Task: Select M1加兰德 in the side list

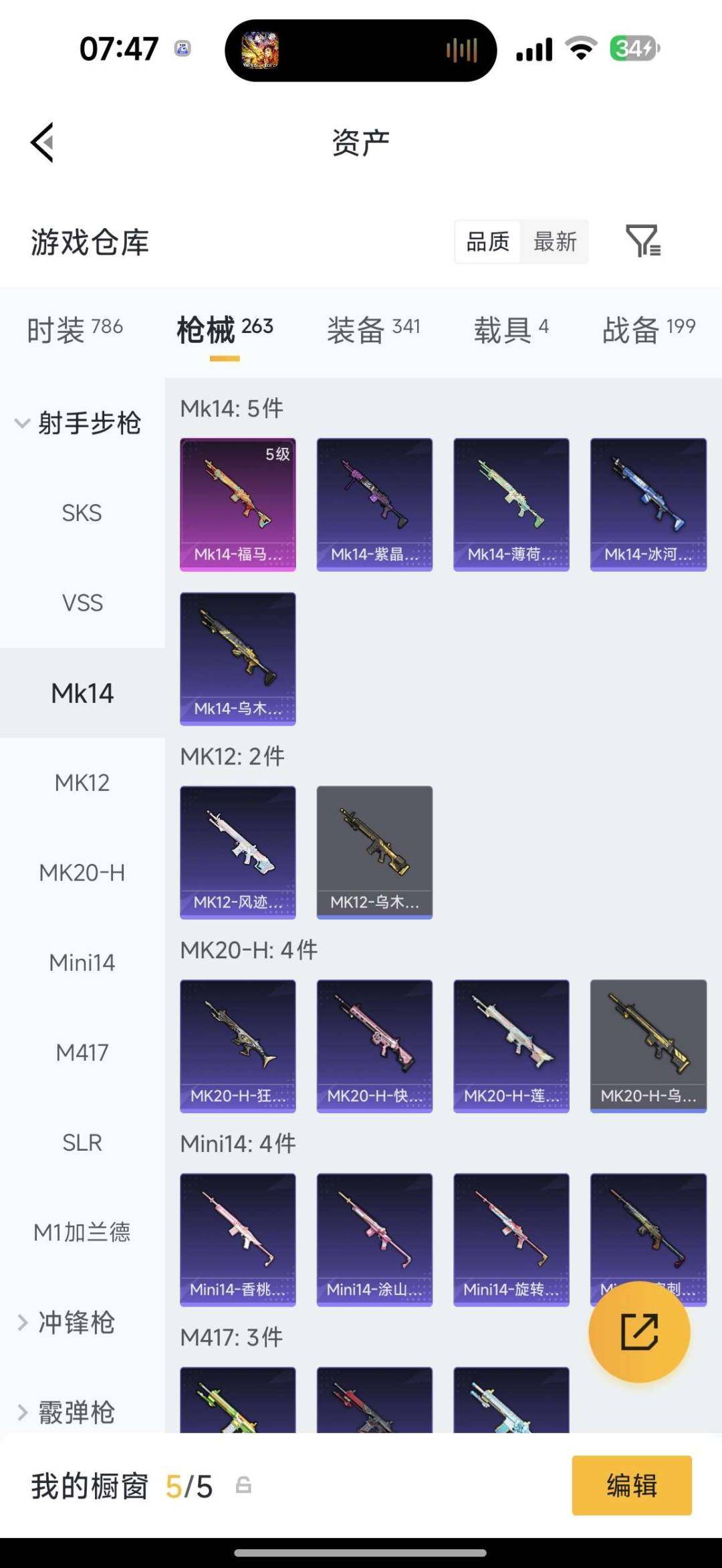Action: (82, 1232)
